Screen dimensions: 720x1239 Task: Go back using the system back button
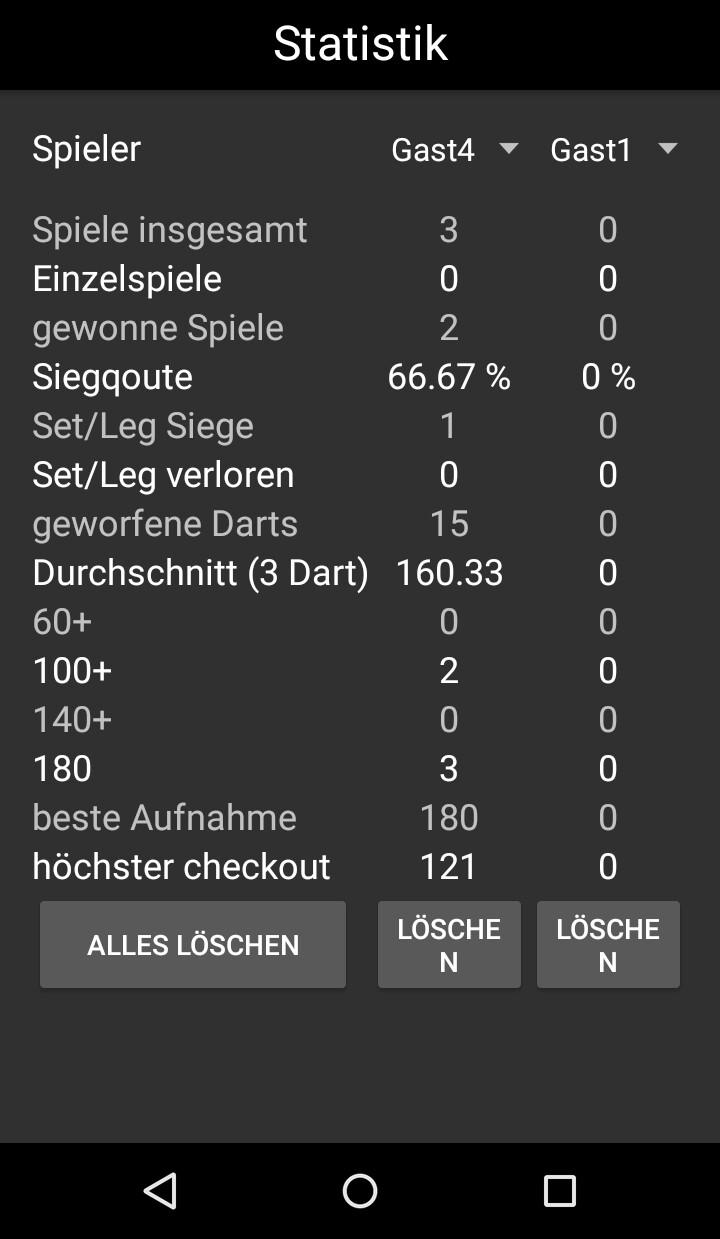(x=160, y=1190)
